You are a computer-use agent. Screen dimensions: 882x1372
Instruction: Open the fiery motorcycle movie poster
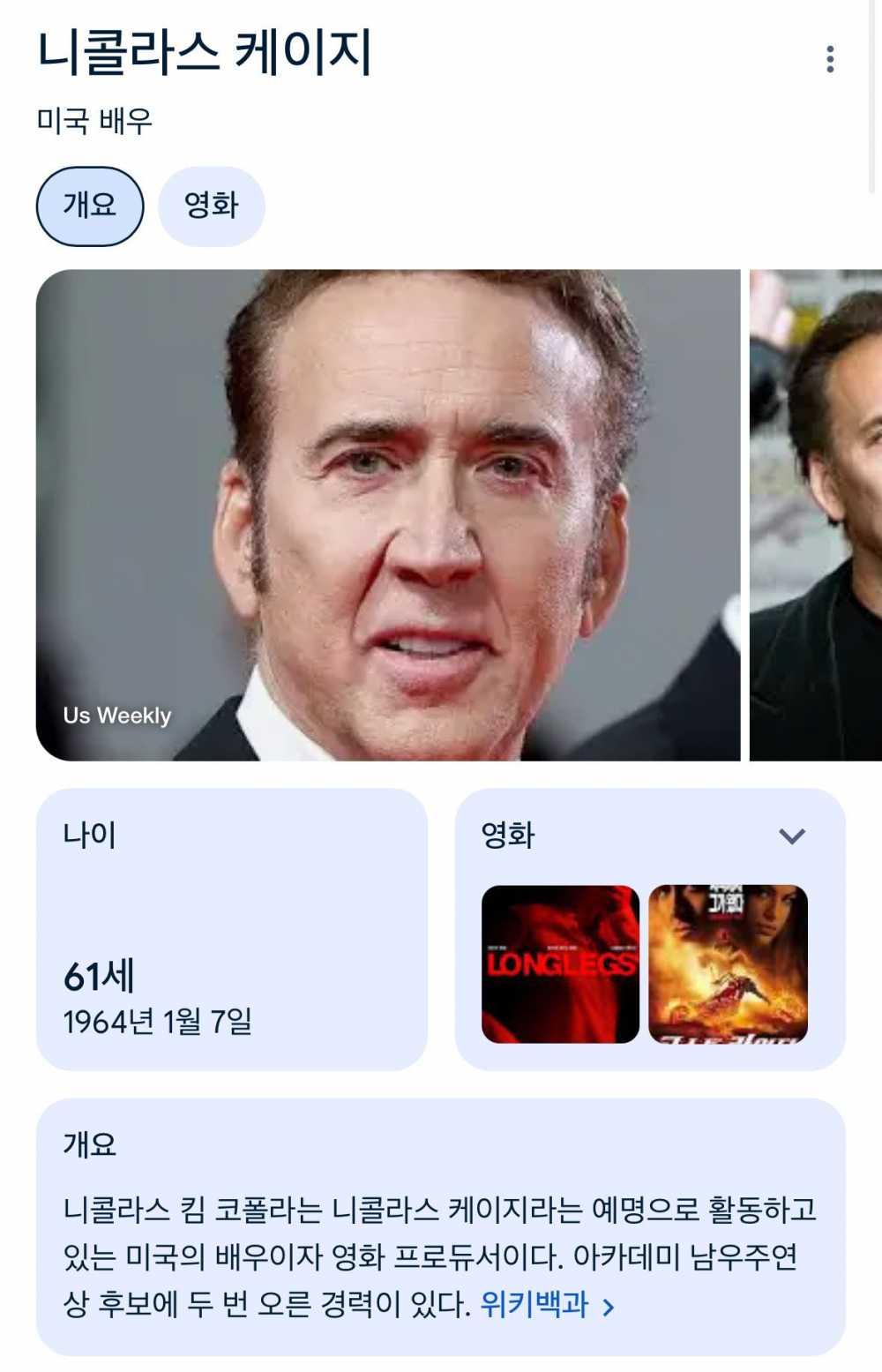(x=728, y=963)
